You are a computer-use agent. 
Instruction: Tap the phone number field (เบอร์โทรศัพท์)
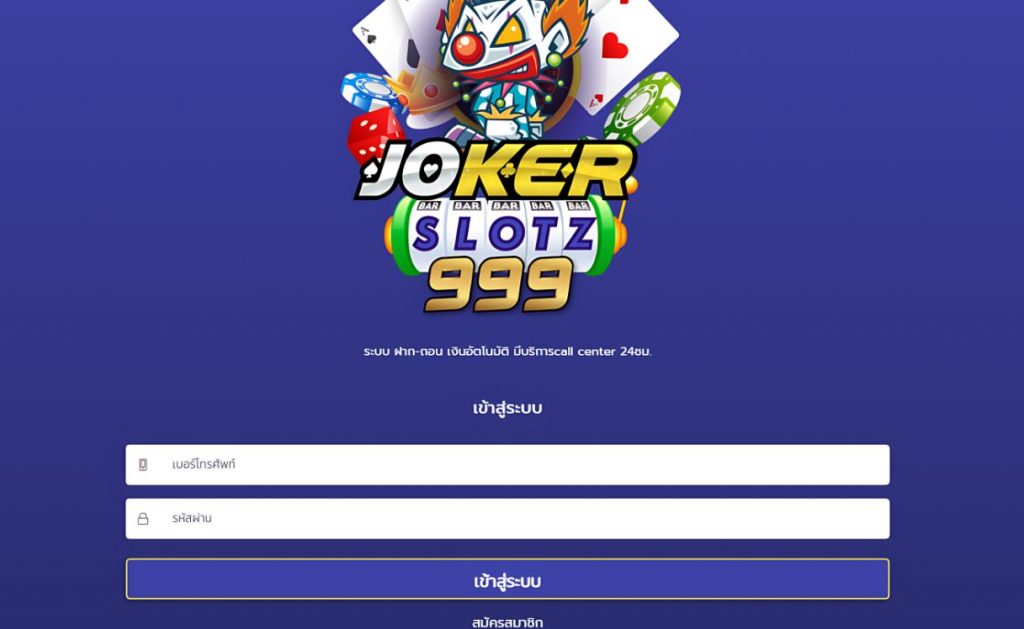click(x=507, y=465)
